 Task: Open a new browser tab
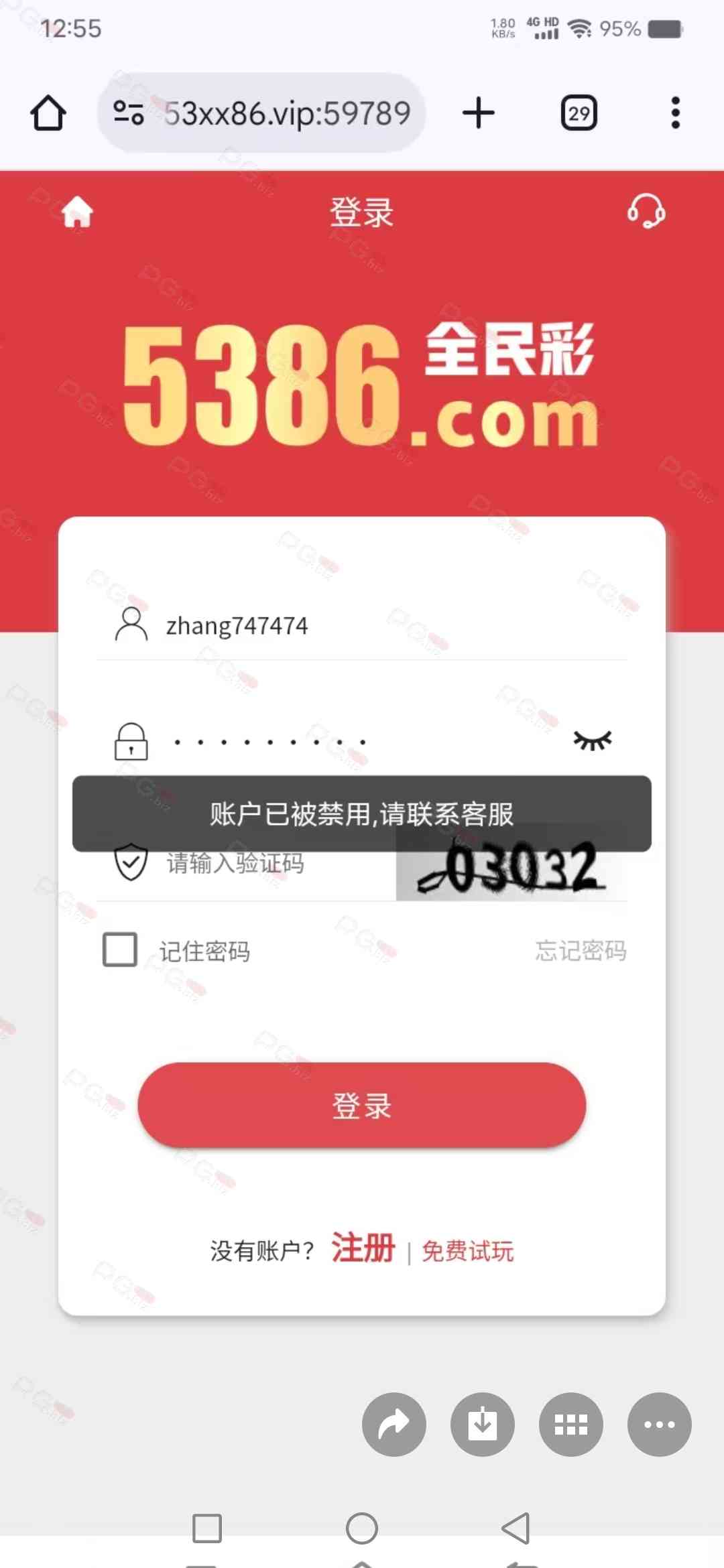(x=478, y=113)
